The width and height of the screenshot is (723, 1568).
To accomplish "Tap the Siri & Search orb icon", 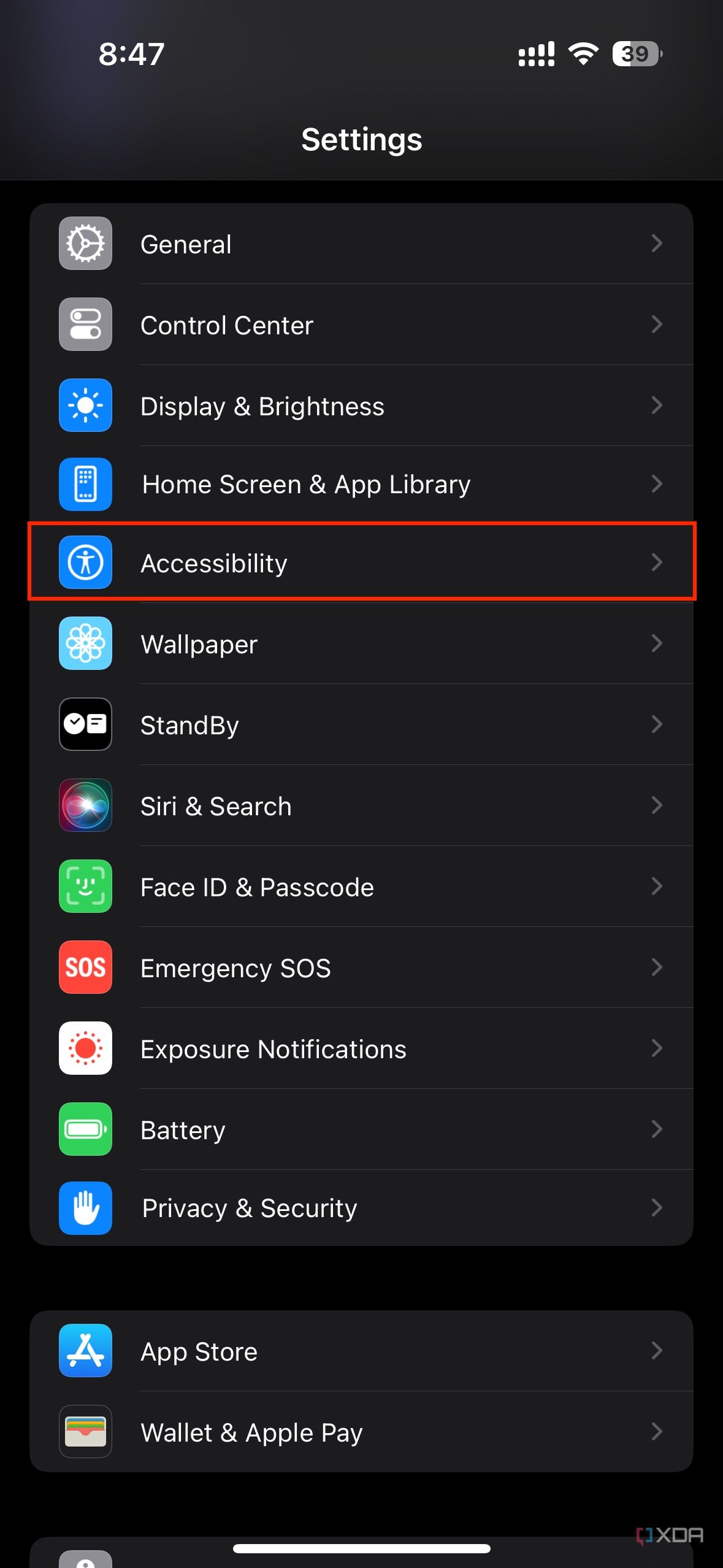I will point(85,805).
